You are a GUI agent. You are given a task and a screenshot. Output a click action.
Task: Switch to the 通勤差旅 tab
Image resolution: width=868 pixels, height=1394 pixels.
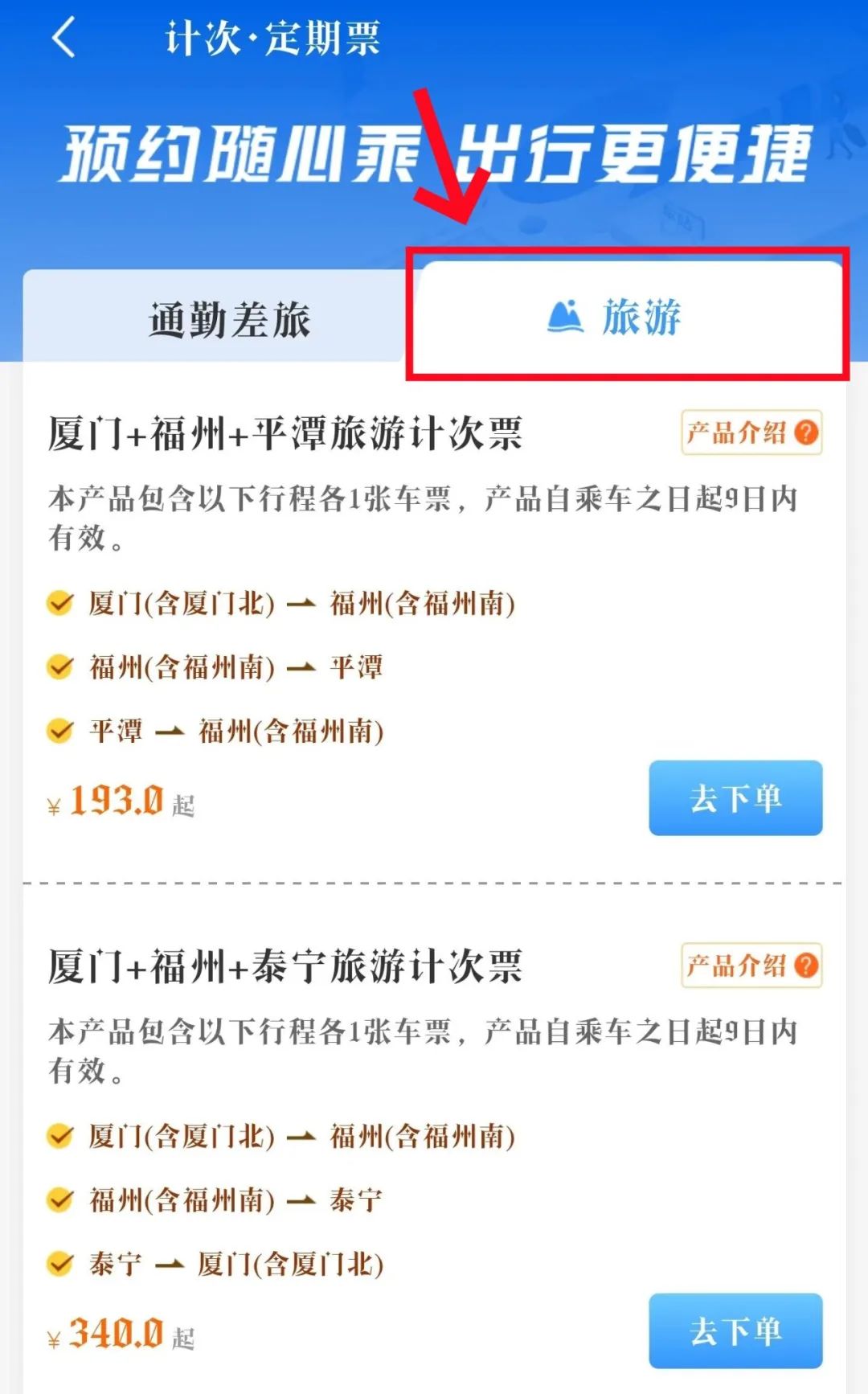(229, 319)
